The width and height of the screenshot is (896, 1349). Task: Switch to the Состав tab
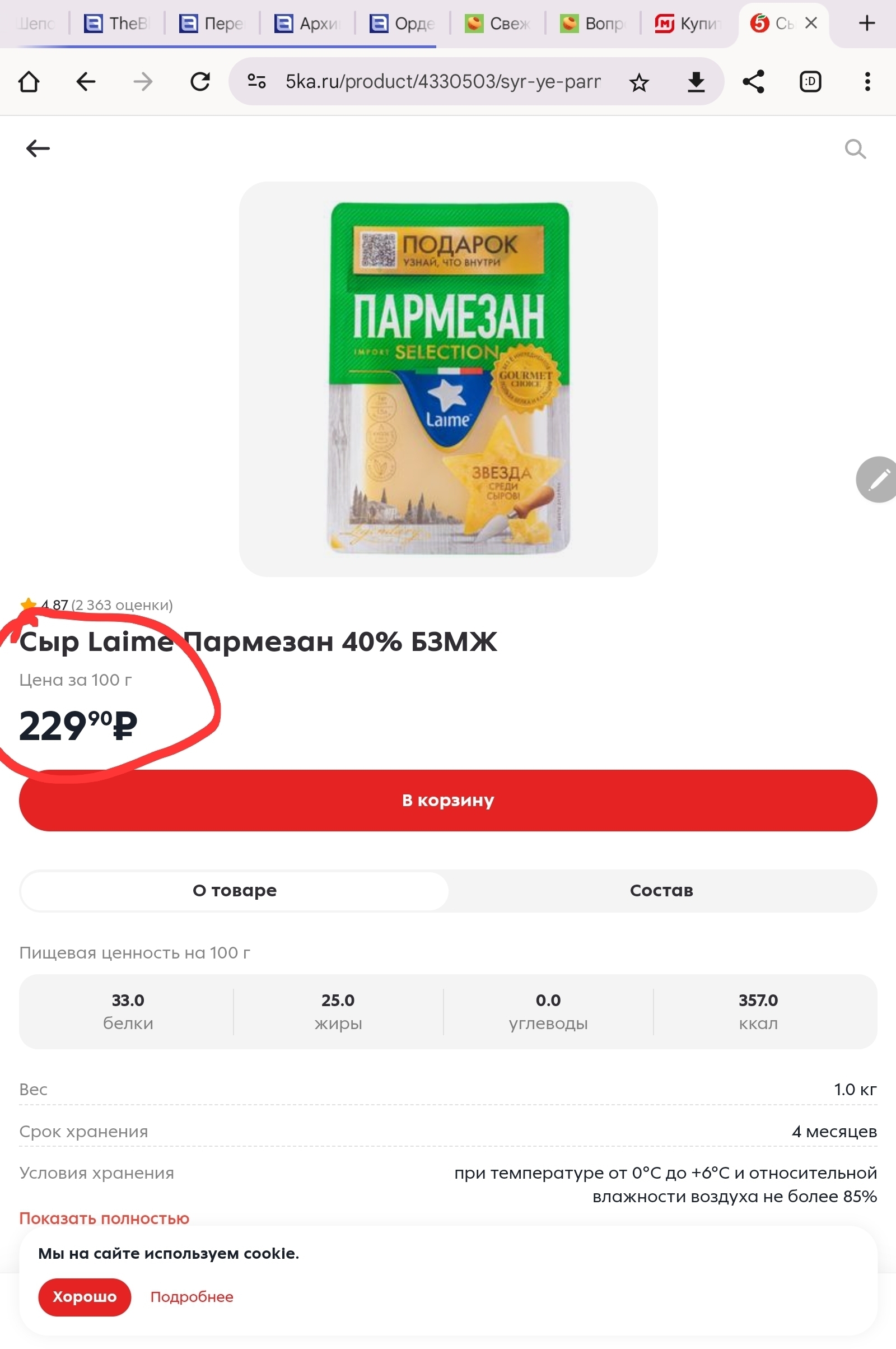pyautogui.click(x=661, y=890)
